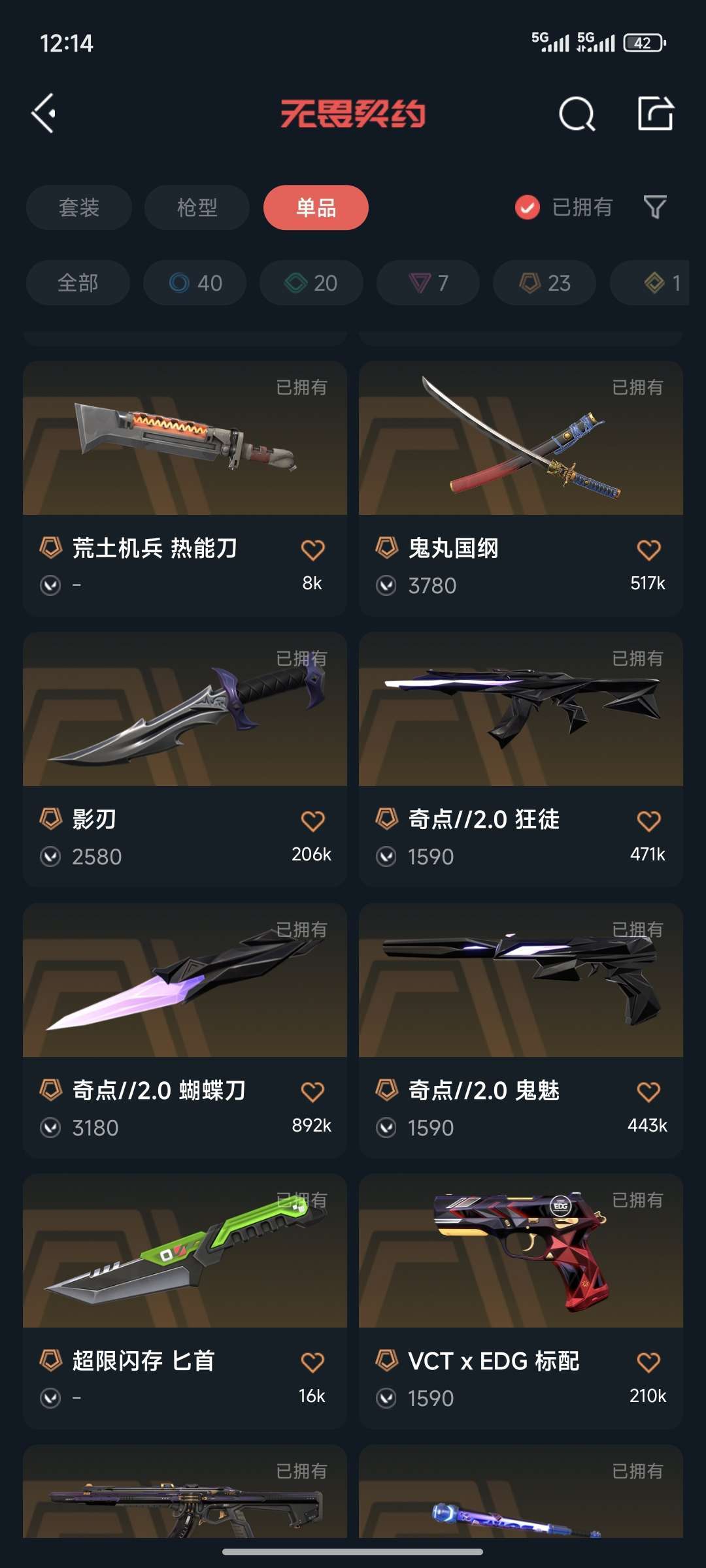Open the VCT x EDG 标配 card

point(521,1301)
